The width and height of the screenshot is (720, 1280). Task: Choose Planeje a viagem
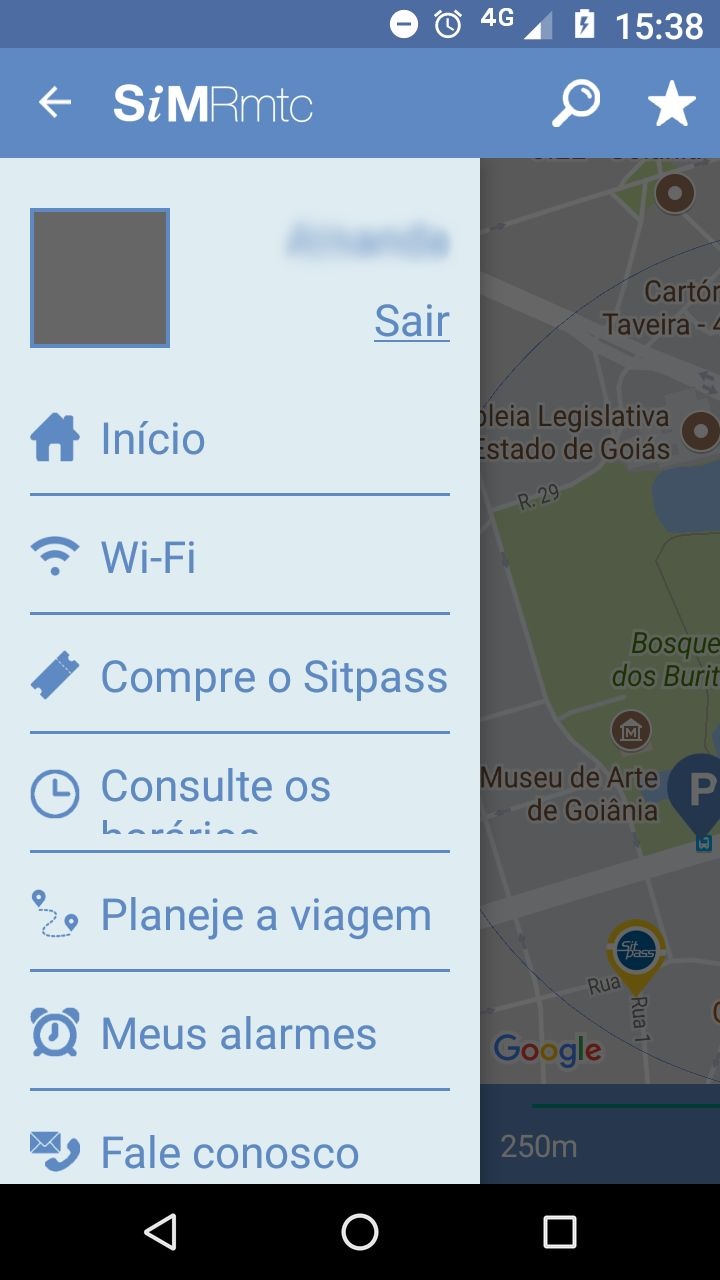[266, 915]
